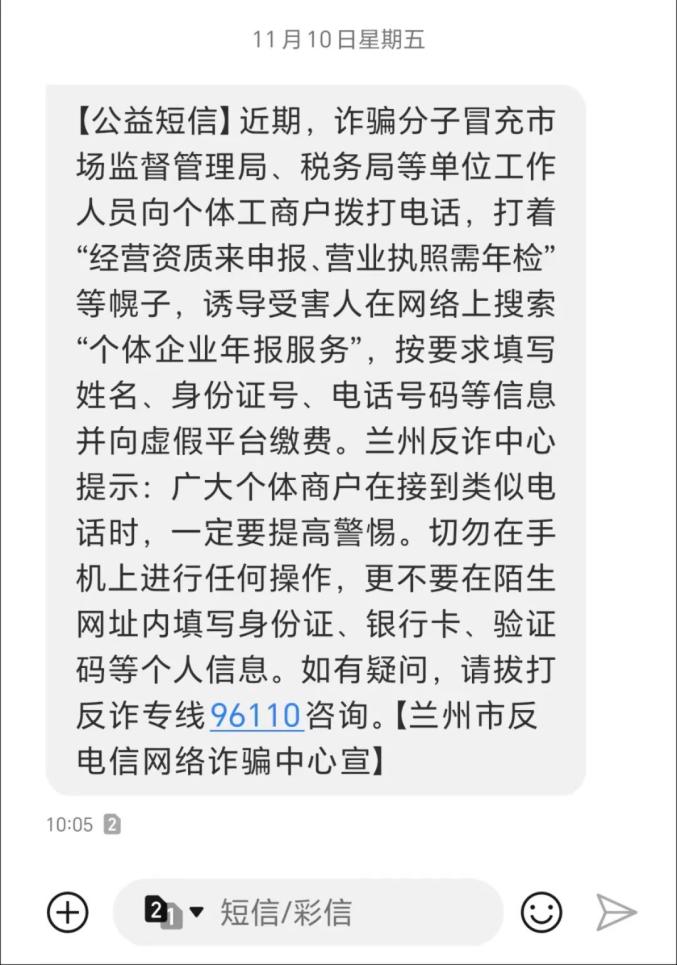Open the plus attachment menu

click(68, 911)
